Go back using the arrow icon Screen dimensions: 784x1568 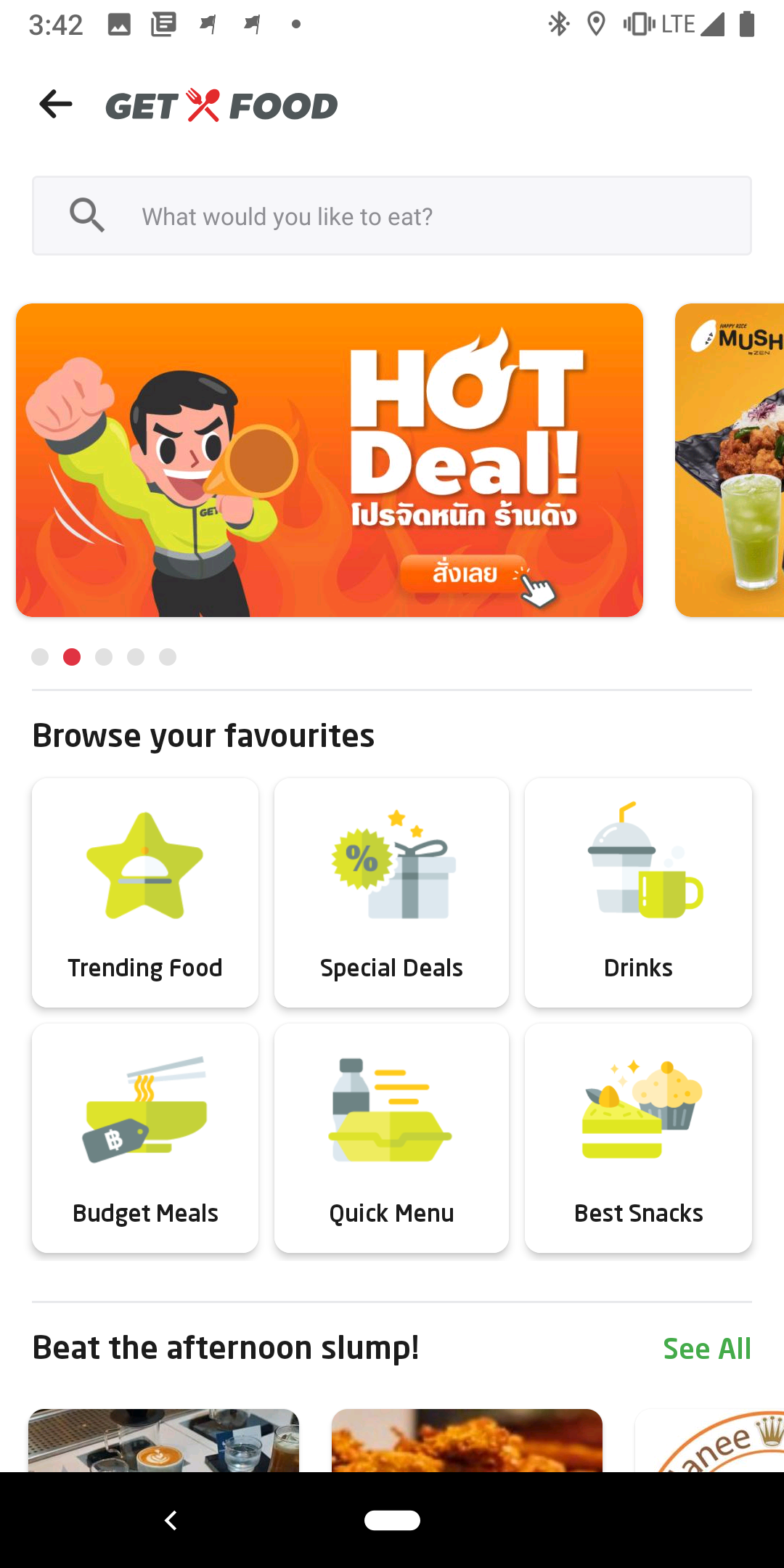(56, 105)
